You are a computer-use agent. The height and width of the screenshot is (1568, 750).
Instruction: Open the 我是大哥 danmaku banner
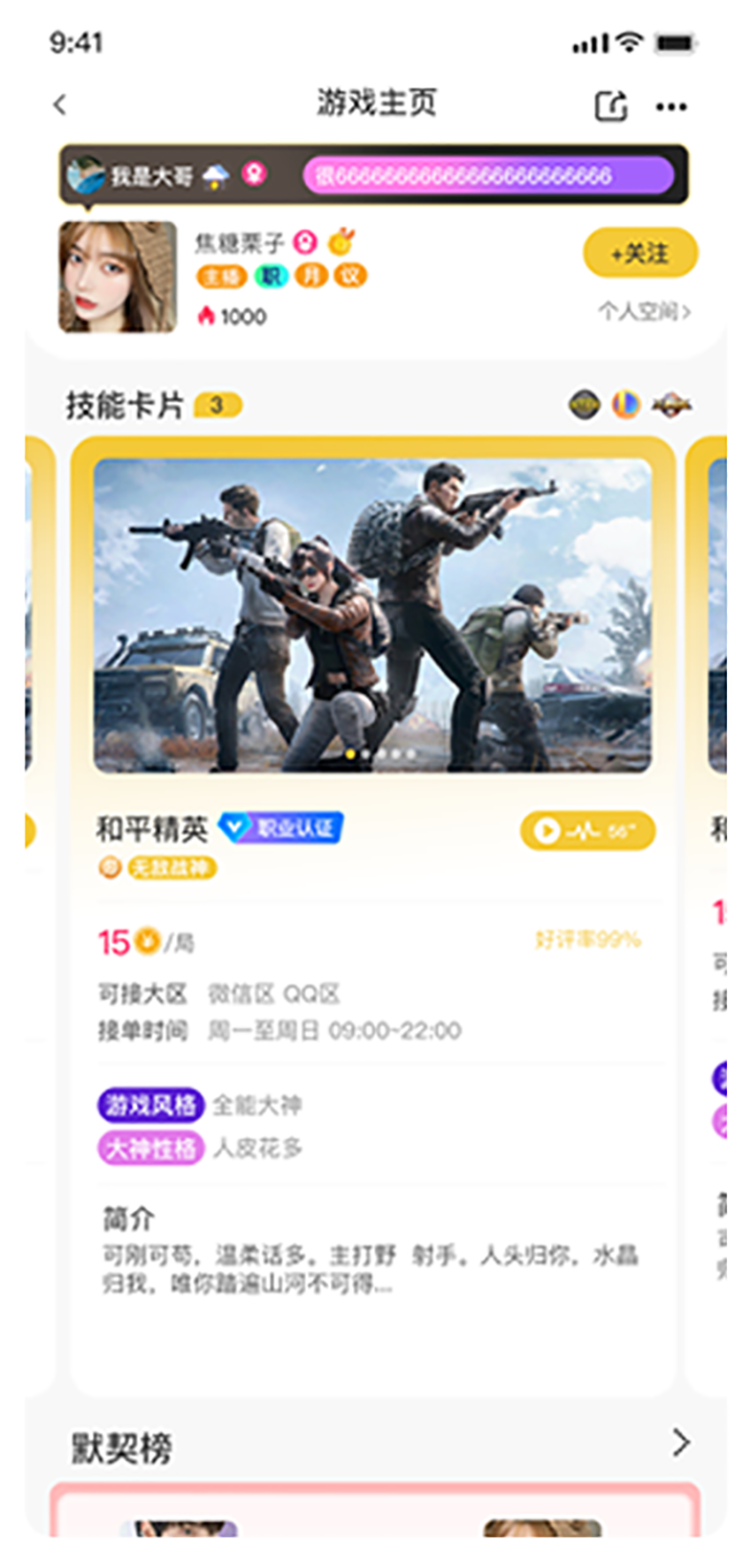tap(373, 175)
